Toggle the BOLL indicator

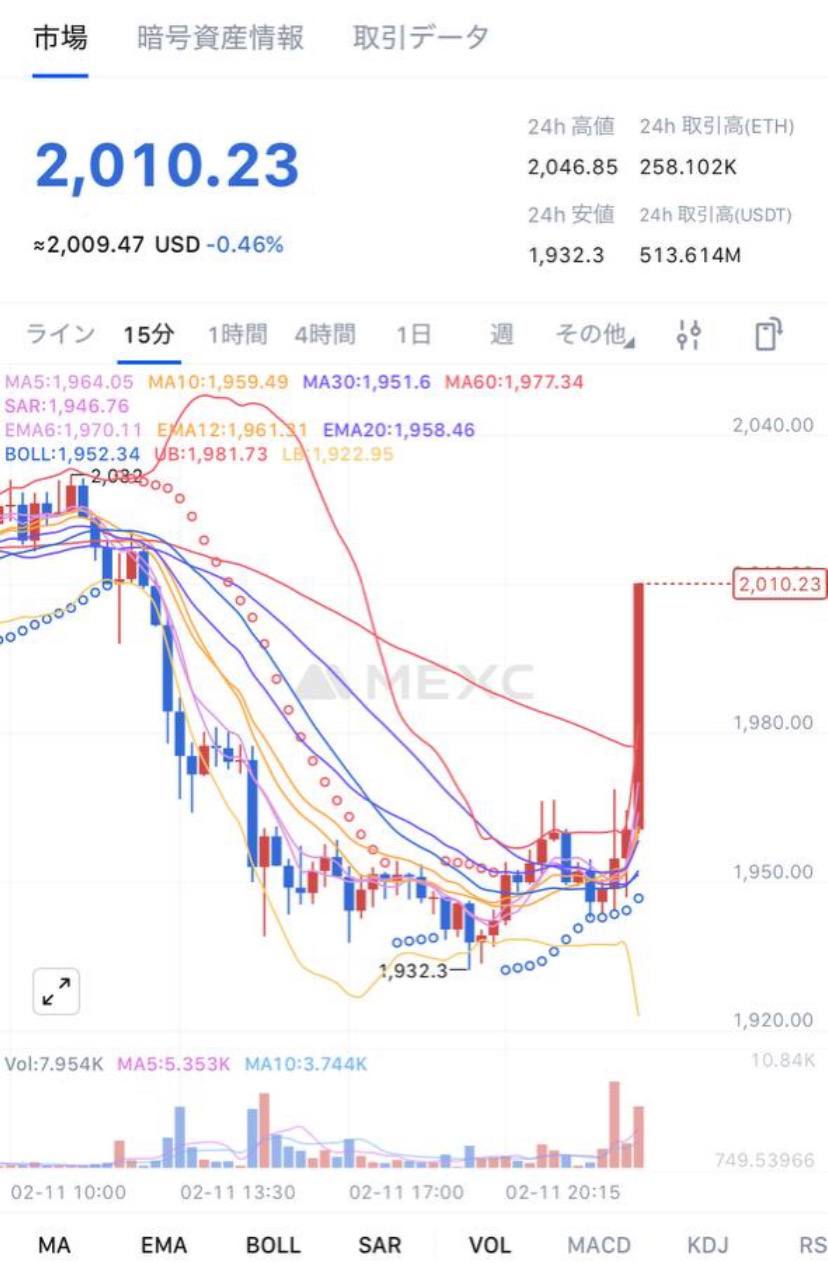click(x=273, y=1245)
